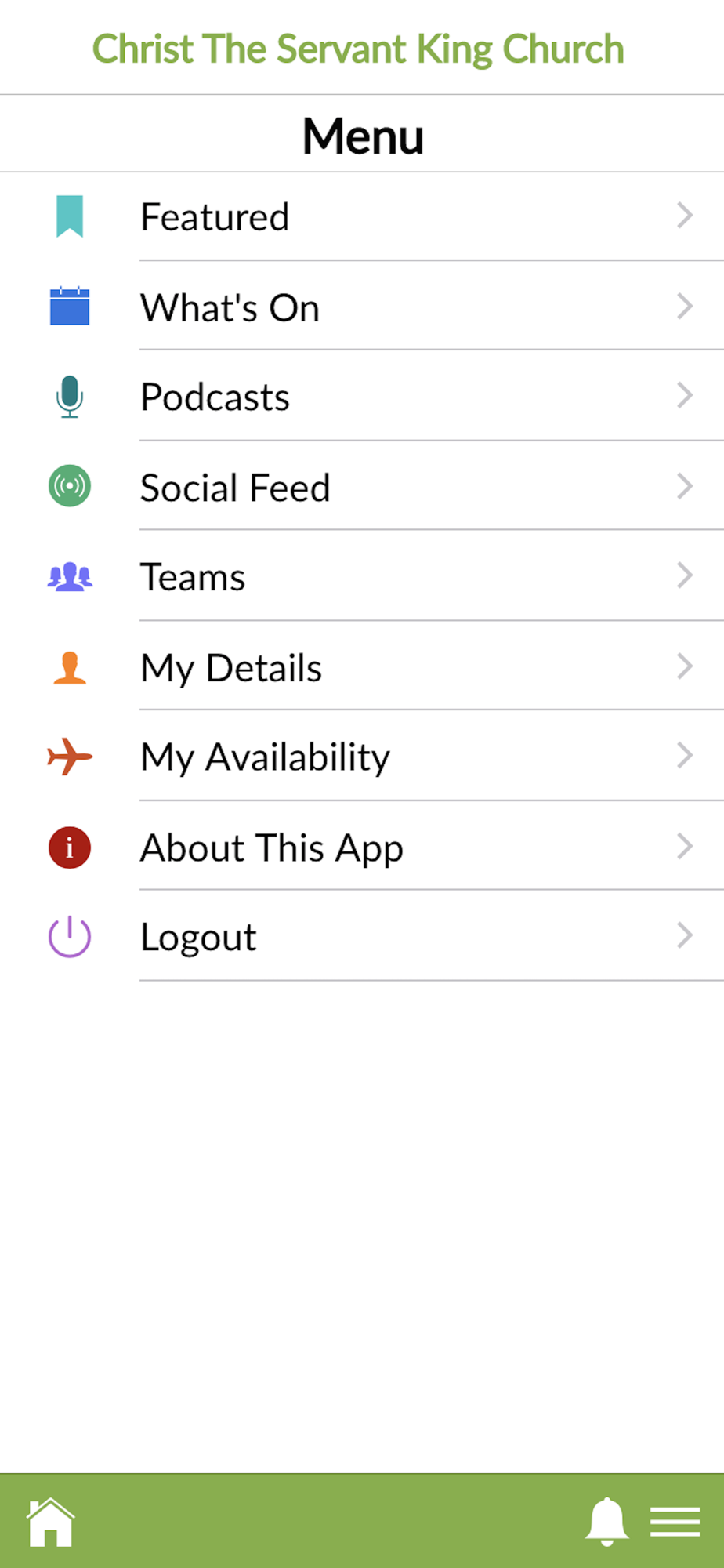The width and height of the screenshot is (724, 1568).
Task: Go to Podcasts
Action: [x=362, y=397]
